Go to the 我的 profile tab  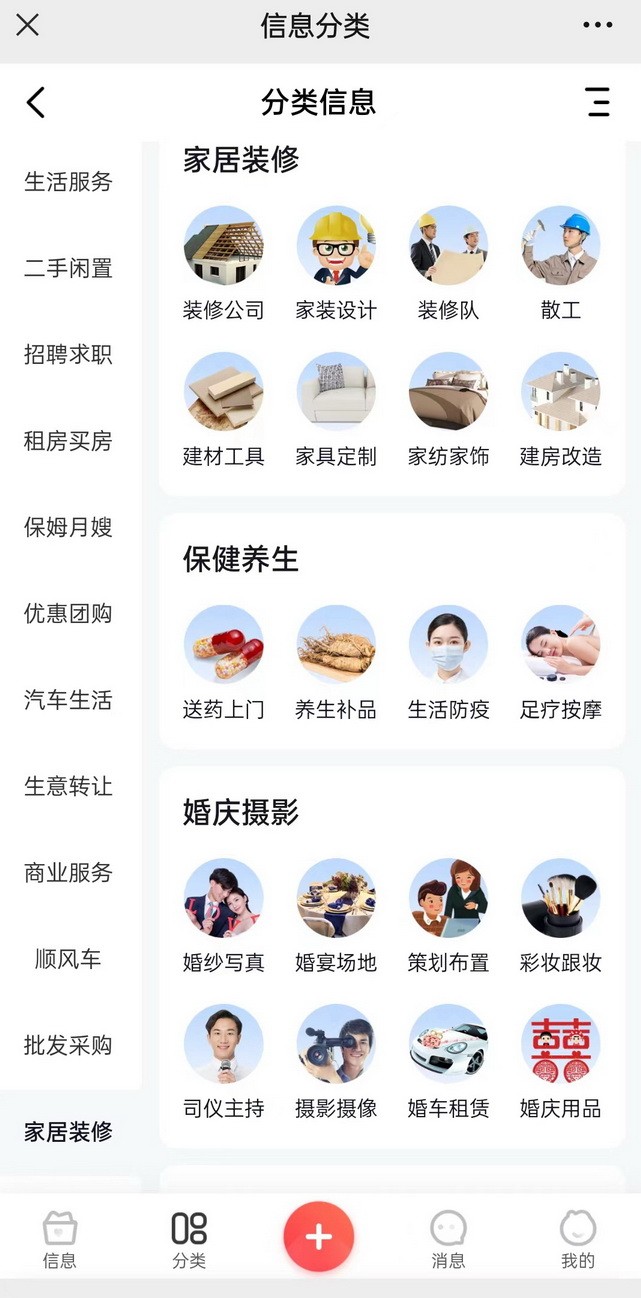[x=577, y=1239]
